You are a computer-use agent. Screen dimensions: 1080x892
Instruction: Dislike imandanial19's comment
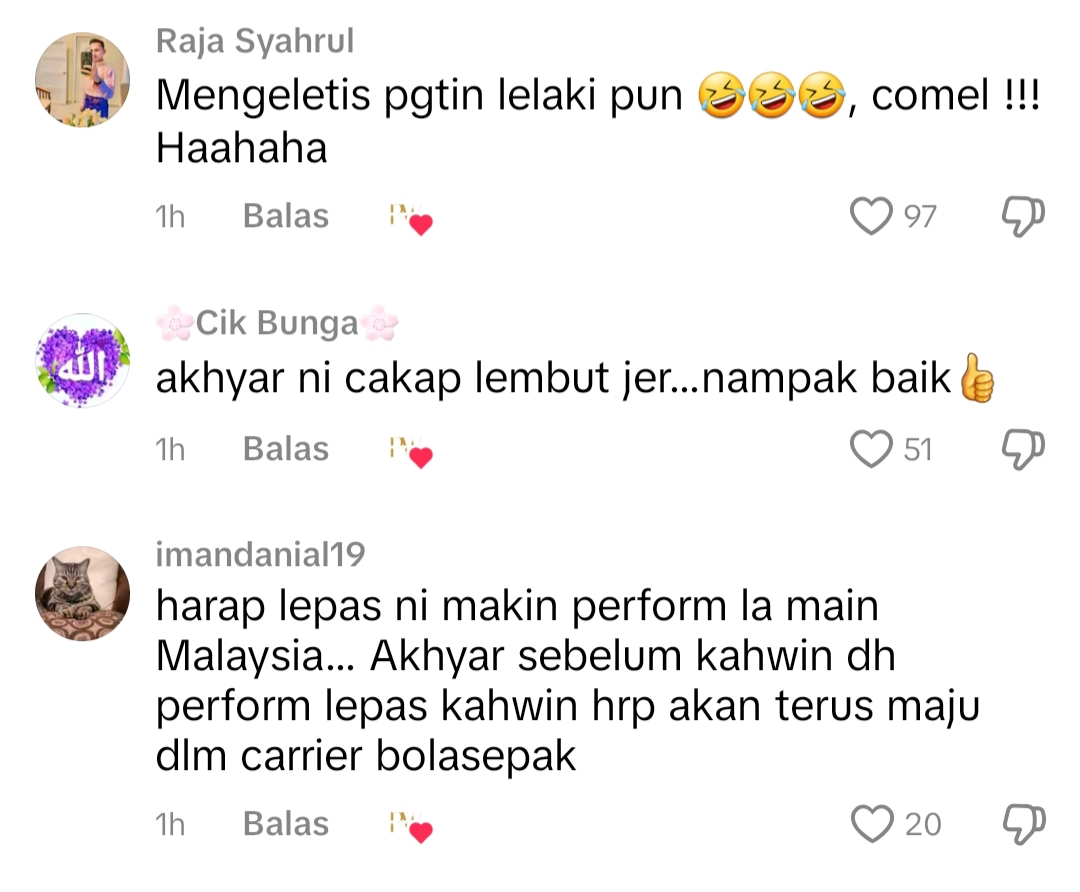(1023, 824)
